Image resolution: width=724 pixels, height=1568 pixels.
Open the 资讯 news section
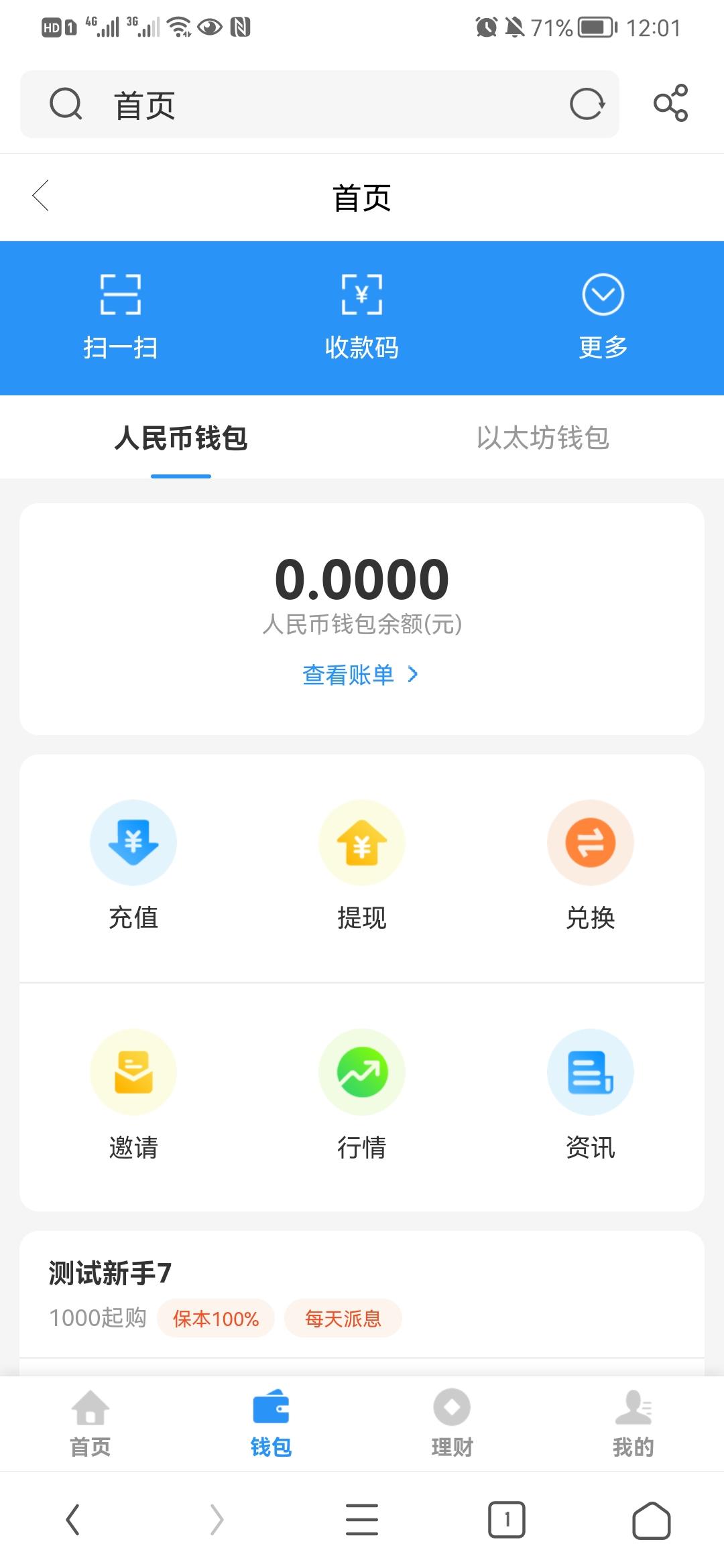click(591, 1095)
